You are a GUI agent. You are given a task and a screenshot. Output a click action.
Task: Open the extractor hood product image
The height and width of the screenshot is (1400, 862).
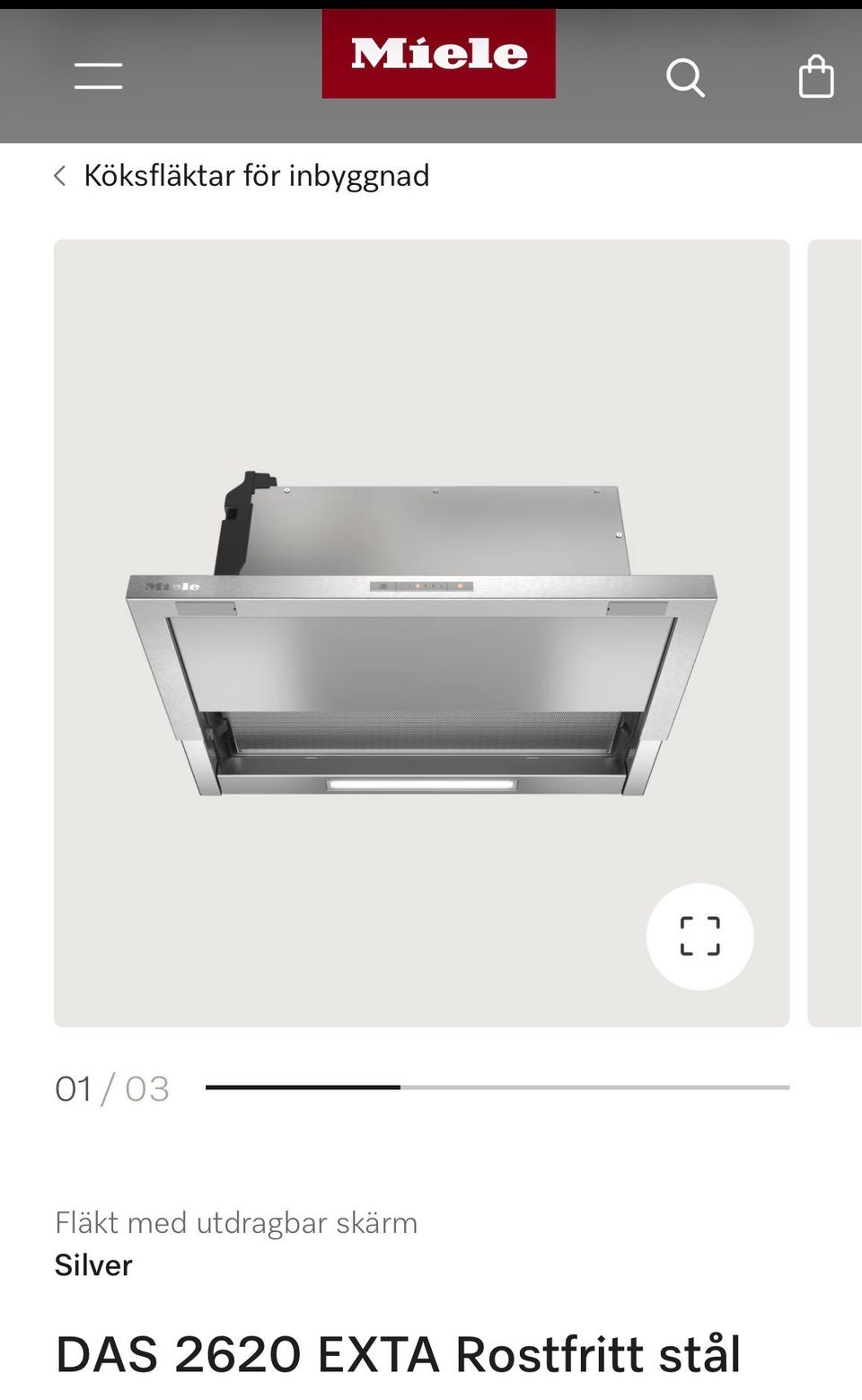click(x=421, y=632)
